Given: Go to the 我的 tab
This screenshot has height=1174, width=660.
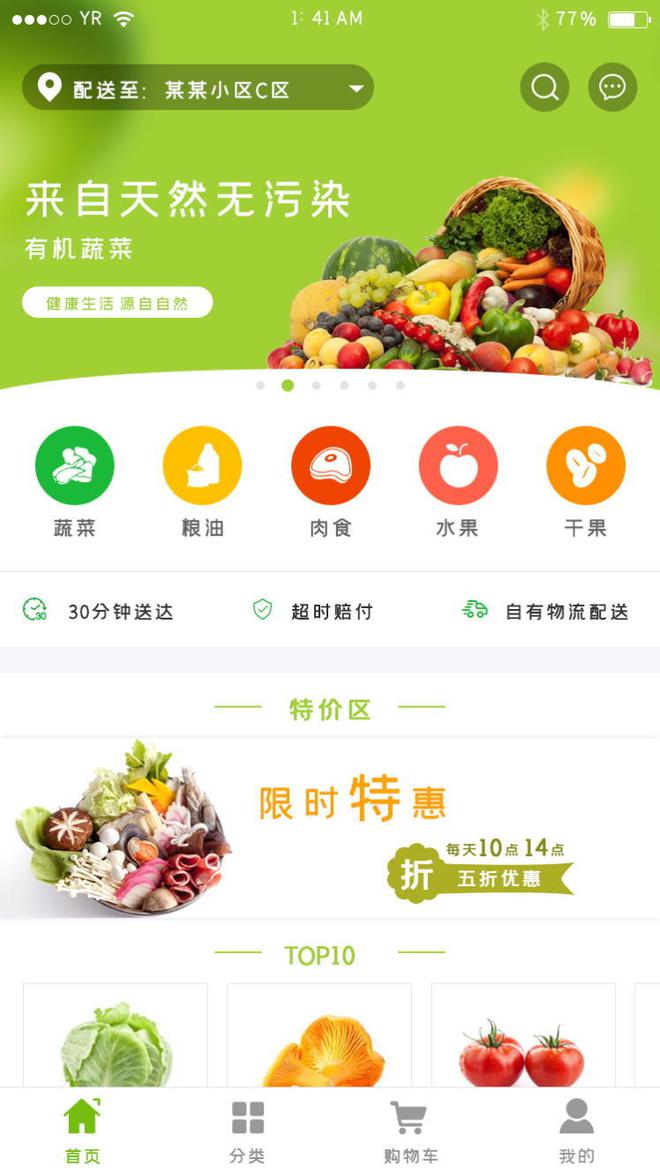Looking at the screenshot, I should 576,1131.
